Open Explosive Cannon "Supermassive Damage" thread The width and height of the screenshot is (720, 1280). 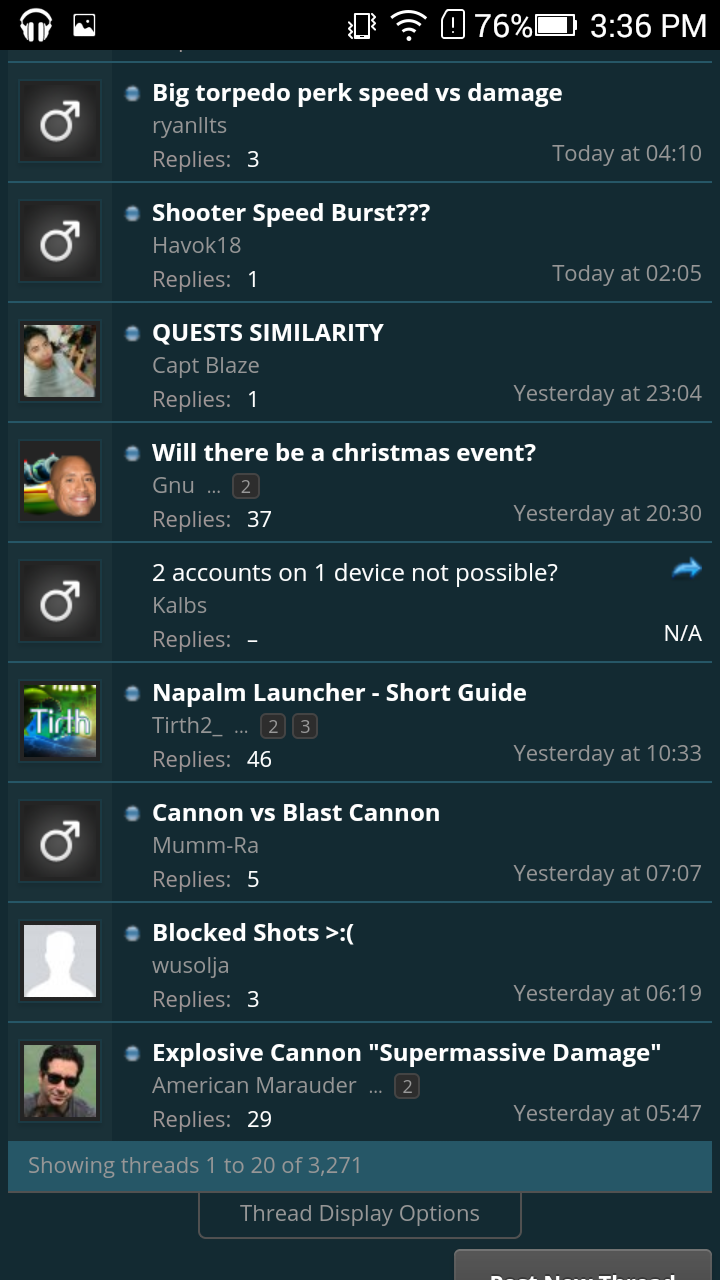pyautogui.click(x=407, y=1053)
